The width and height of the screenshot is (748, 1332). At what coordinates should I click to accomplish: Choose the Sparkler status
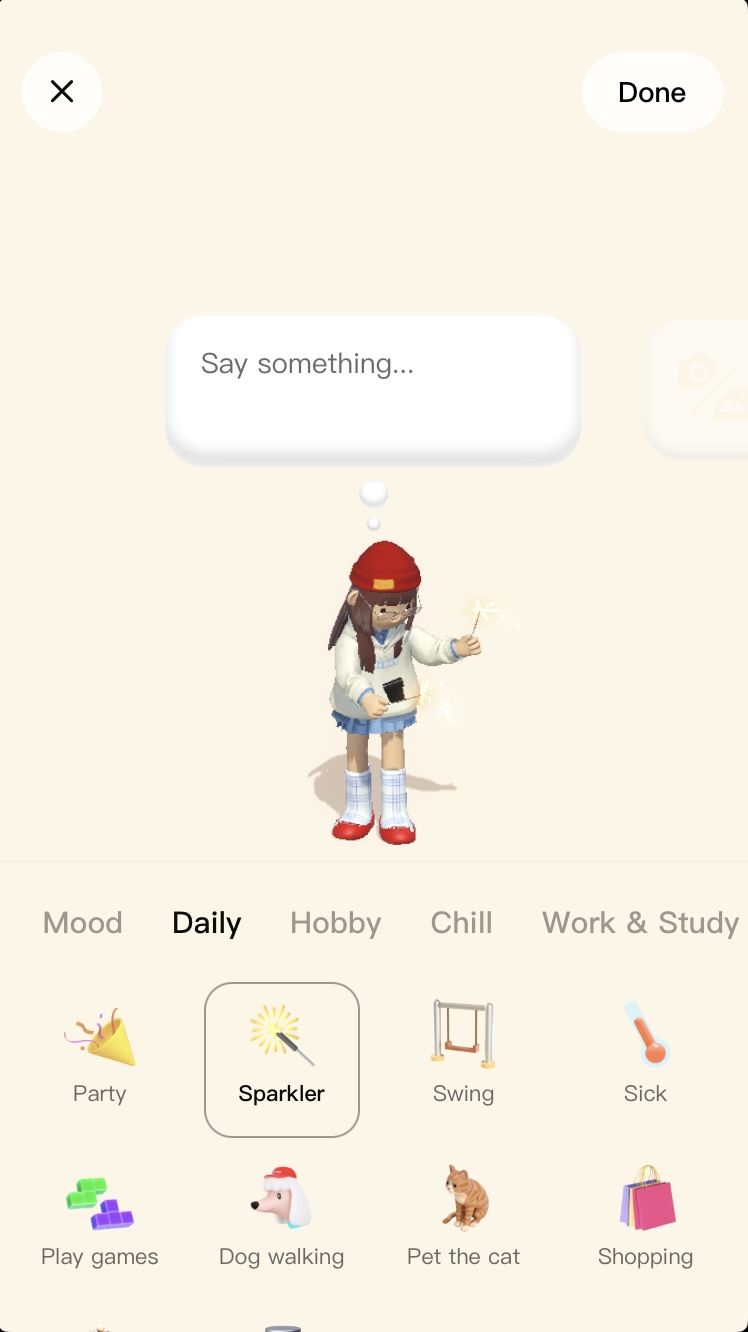282,1058
